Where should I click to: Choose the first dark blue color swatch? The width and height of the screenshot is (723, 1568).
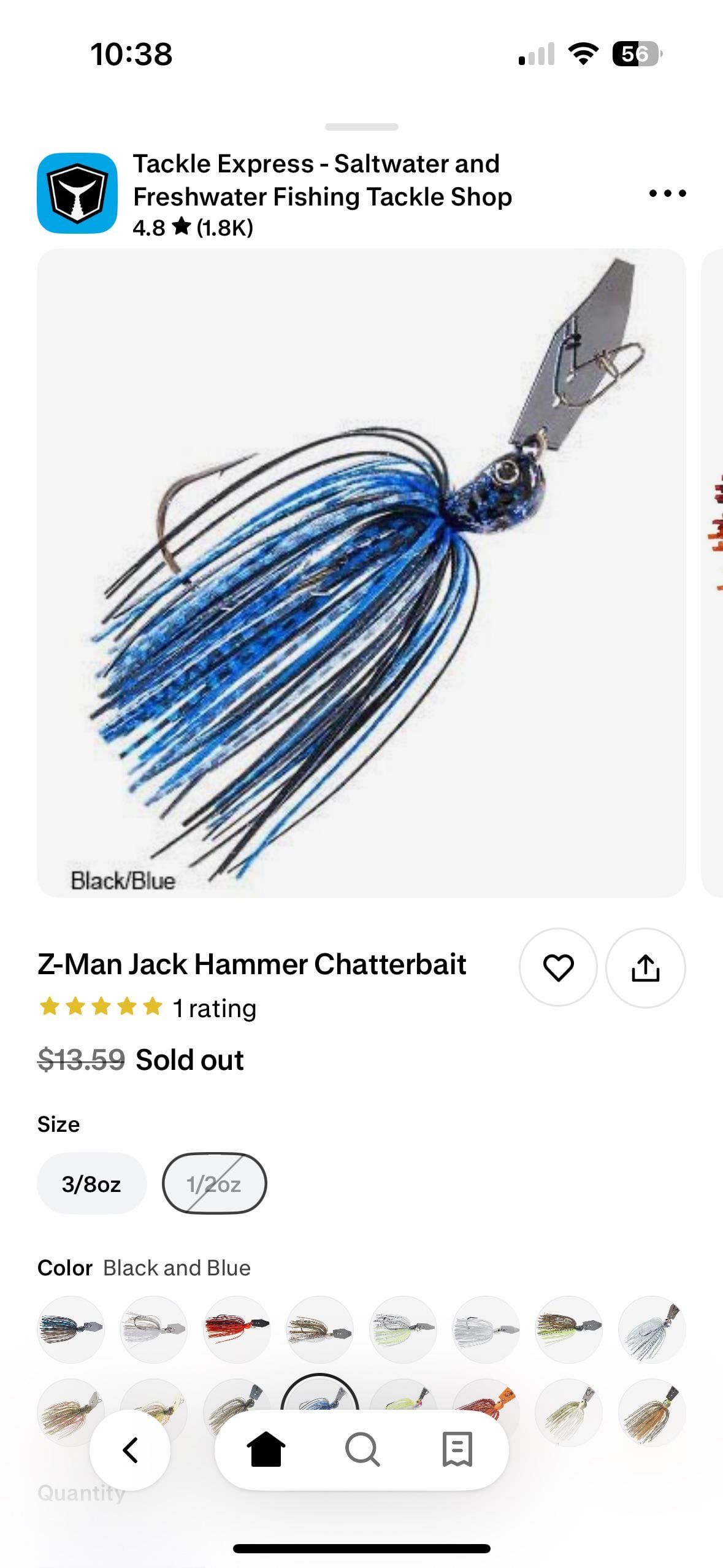tap(71, 1329)
